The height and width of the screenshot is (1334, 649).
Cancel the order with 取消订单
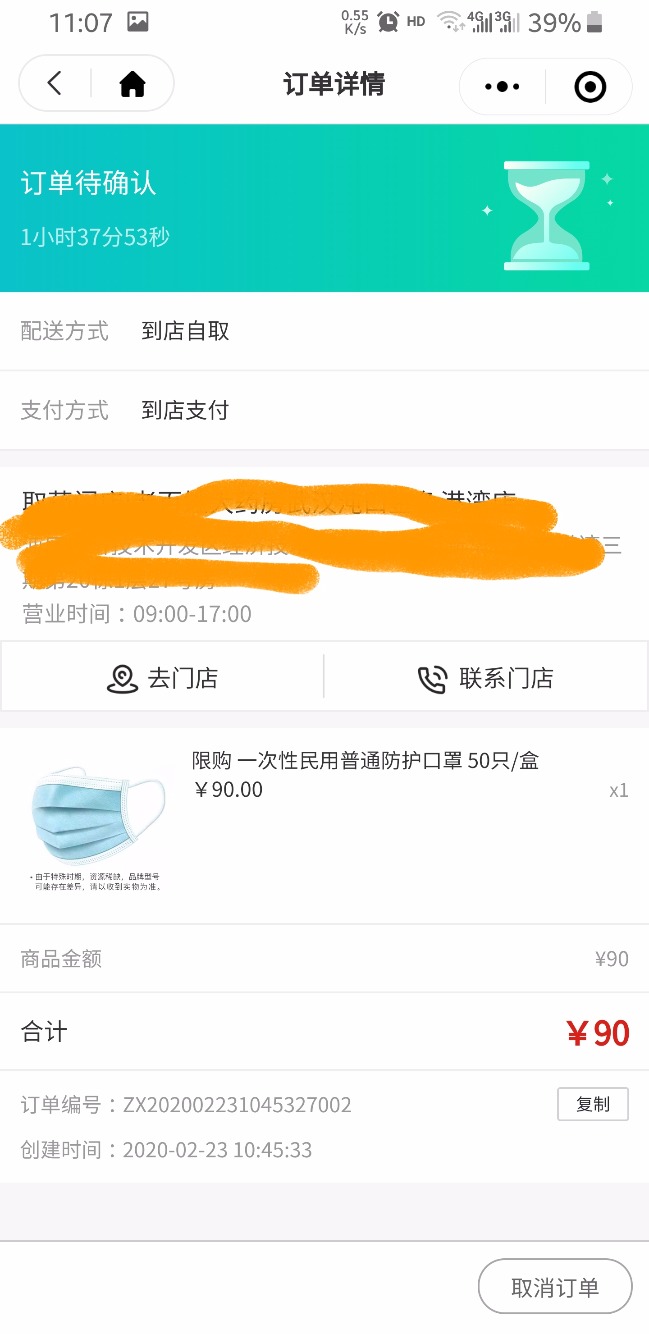tap(555, 1287)
